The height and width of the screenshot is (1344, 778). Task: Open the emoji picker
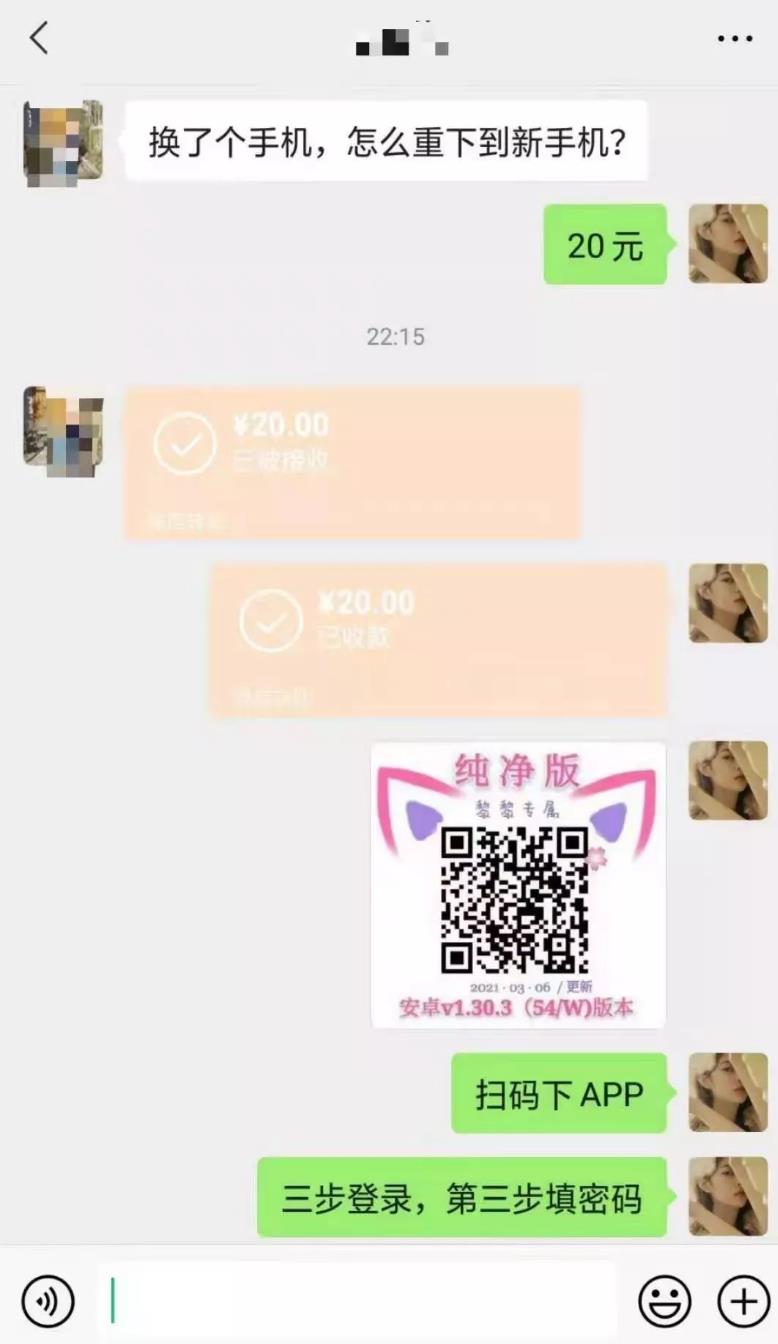point(664,1301)
